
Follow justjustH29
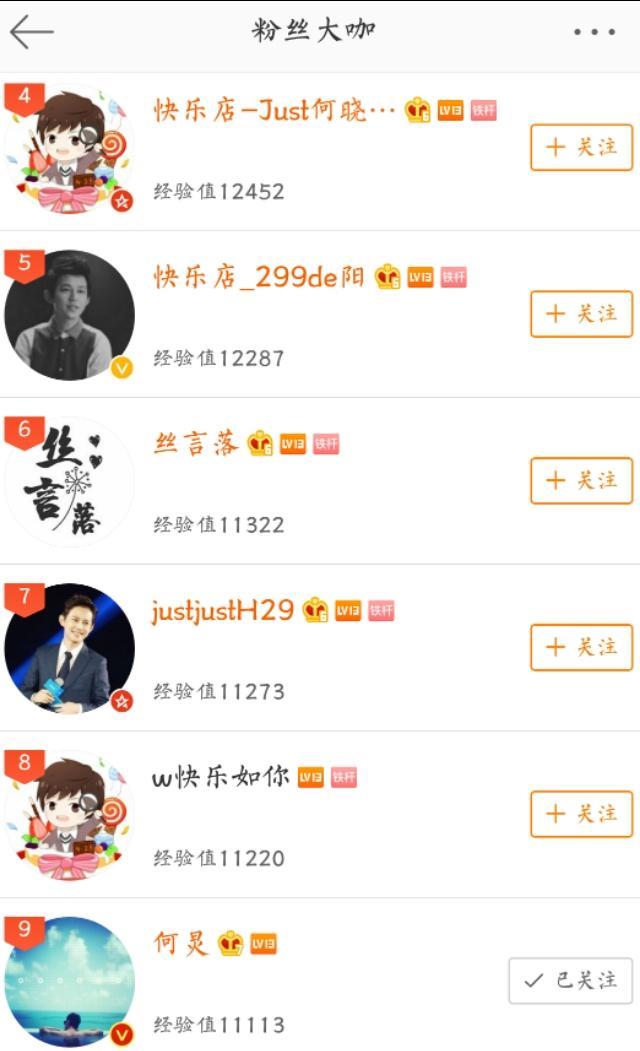[x=581, y=647]
